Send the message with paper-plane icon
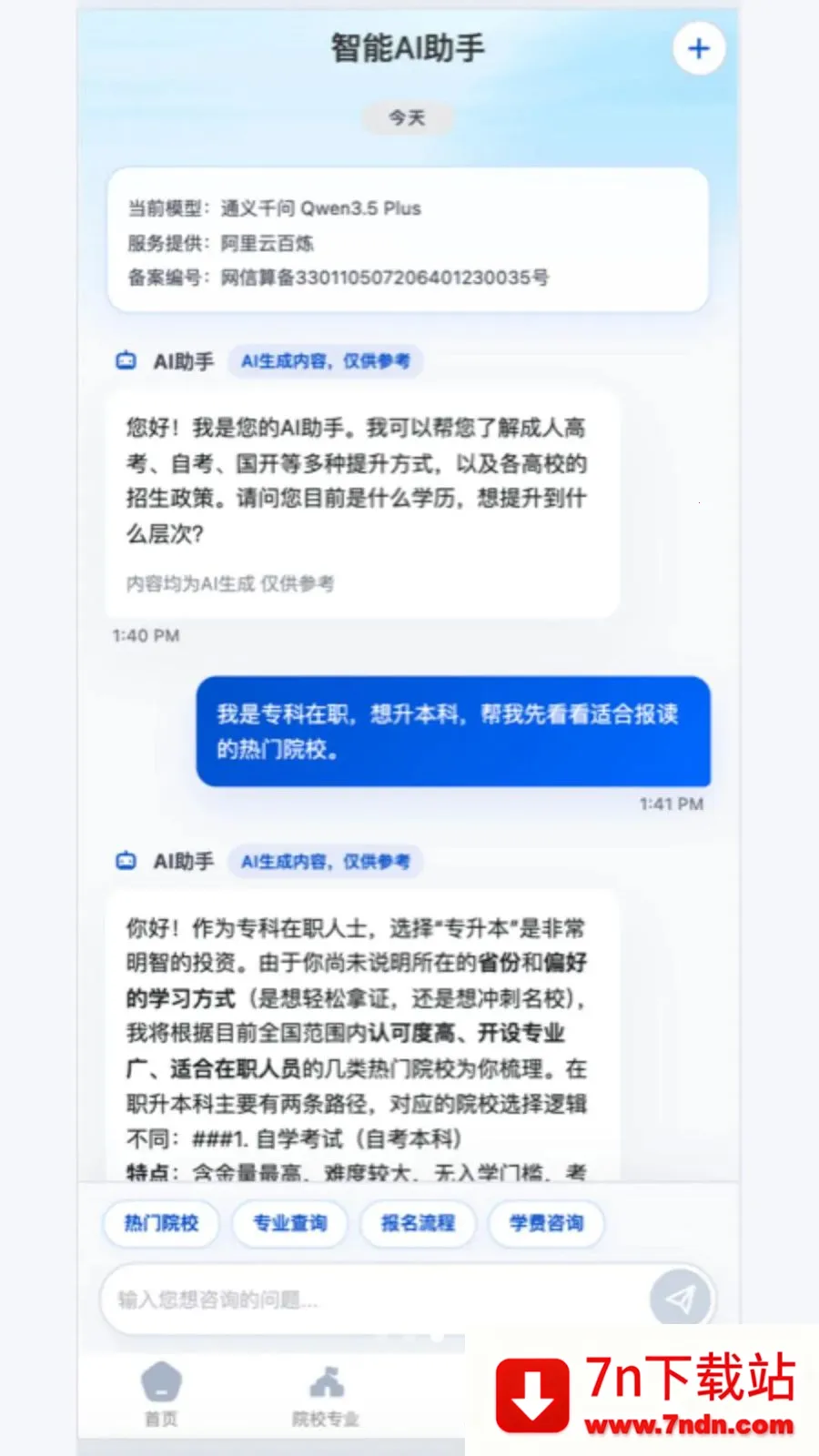Image resolution: width=819 pixels, height=1456 pixels. 680,1299
